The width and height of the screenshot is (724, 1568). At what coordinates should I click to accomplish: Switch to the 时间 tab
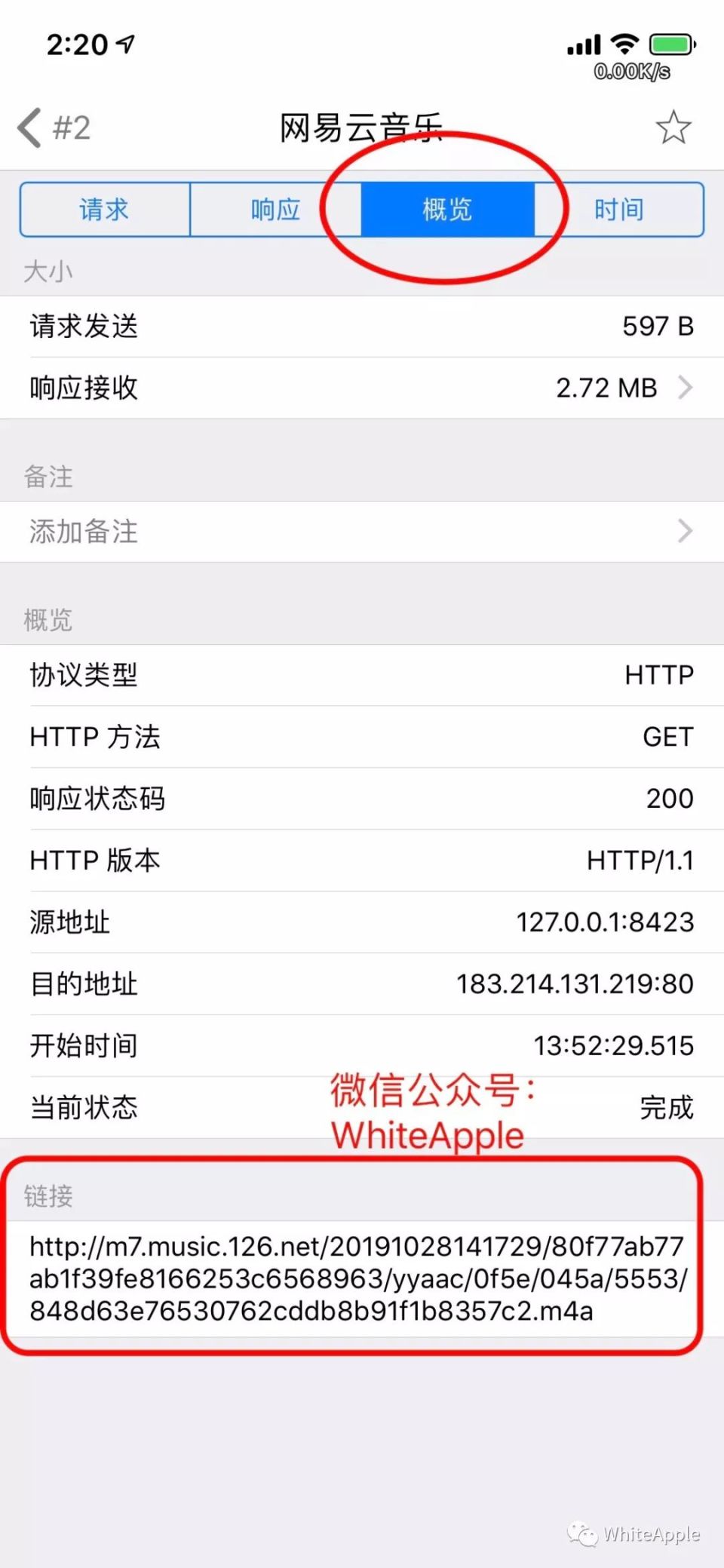619,209
